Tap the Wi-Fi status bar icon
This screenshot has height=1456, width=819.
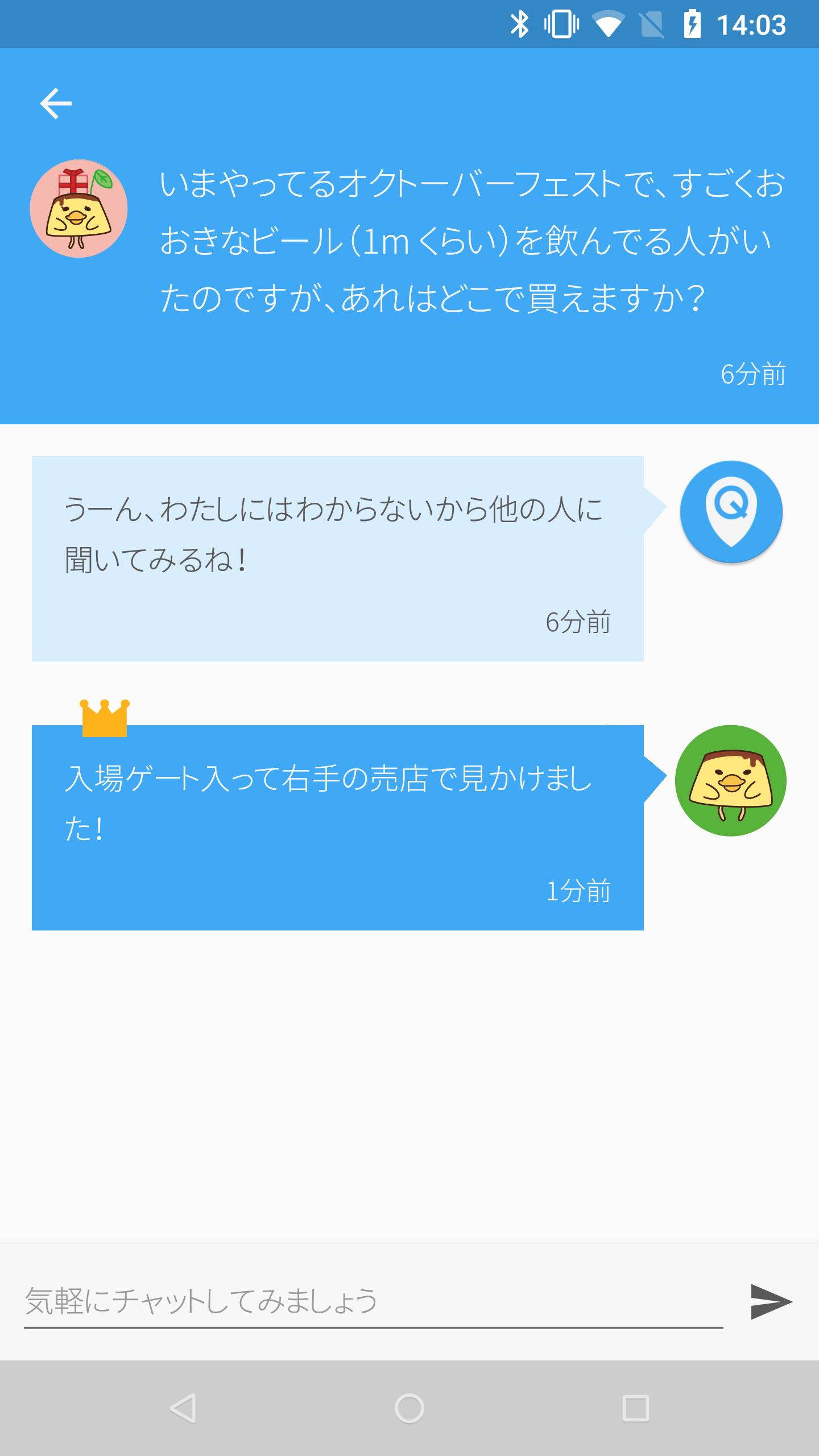609,24
